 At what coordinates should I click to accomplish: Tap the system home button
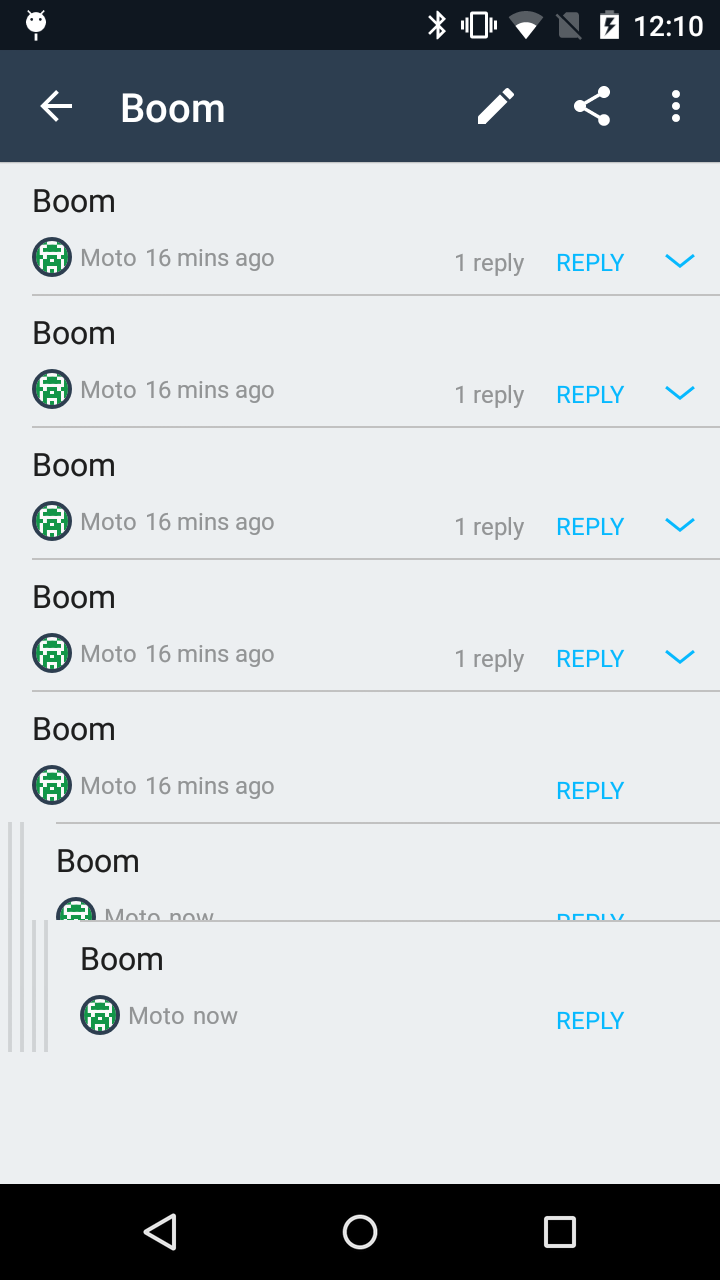click(360, 1232)
